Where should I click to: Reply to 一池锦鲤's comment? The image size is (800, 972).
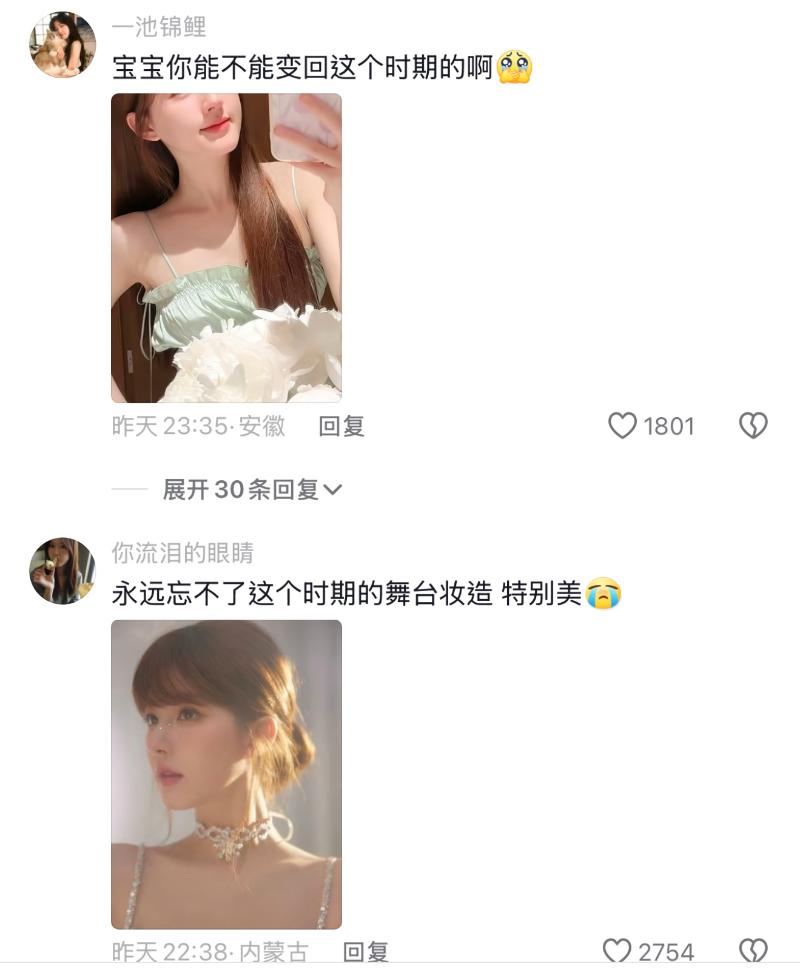click(x=341, y=427)
